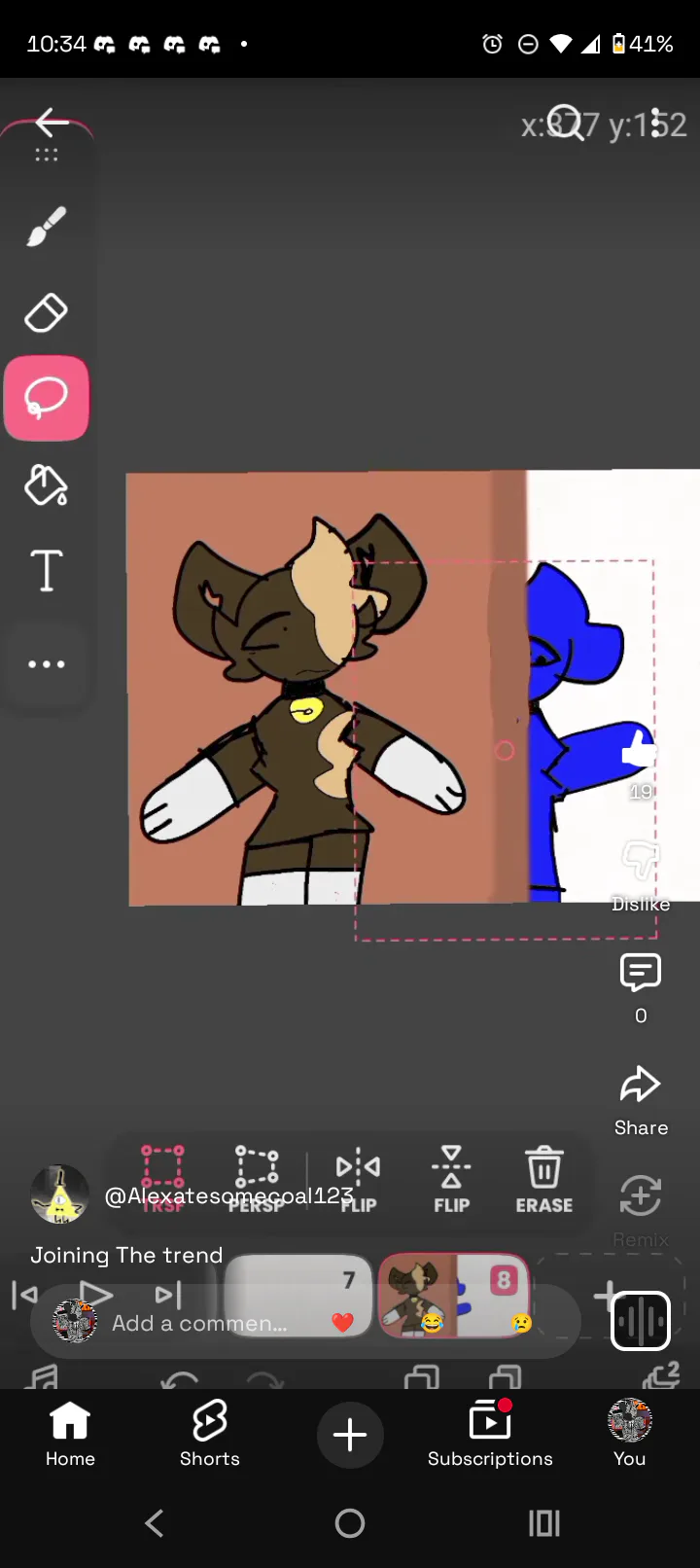Screen dimensions: 700x1568
Task: Open the search magnifier icon
Action: 566,124
